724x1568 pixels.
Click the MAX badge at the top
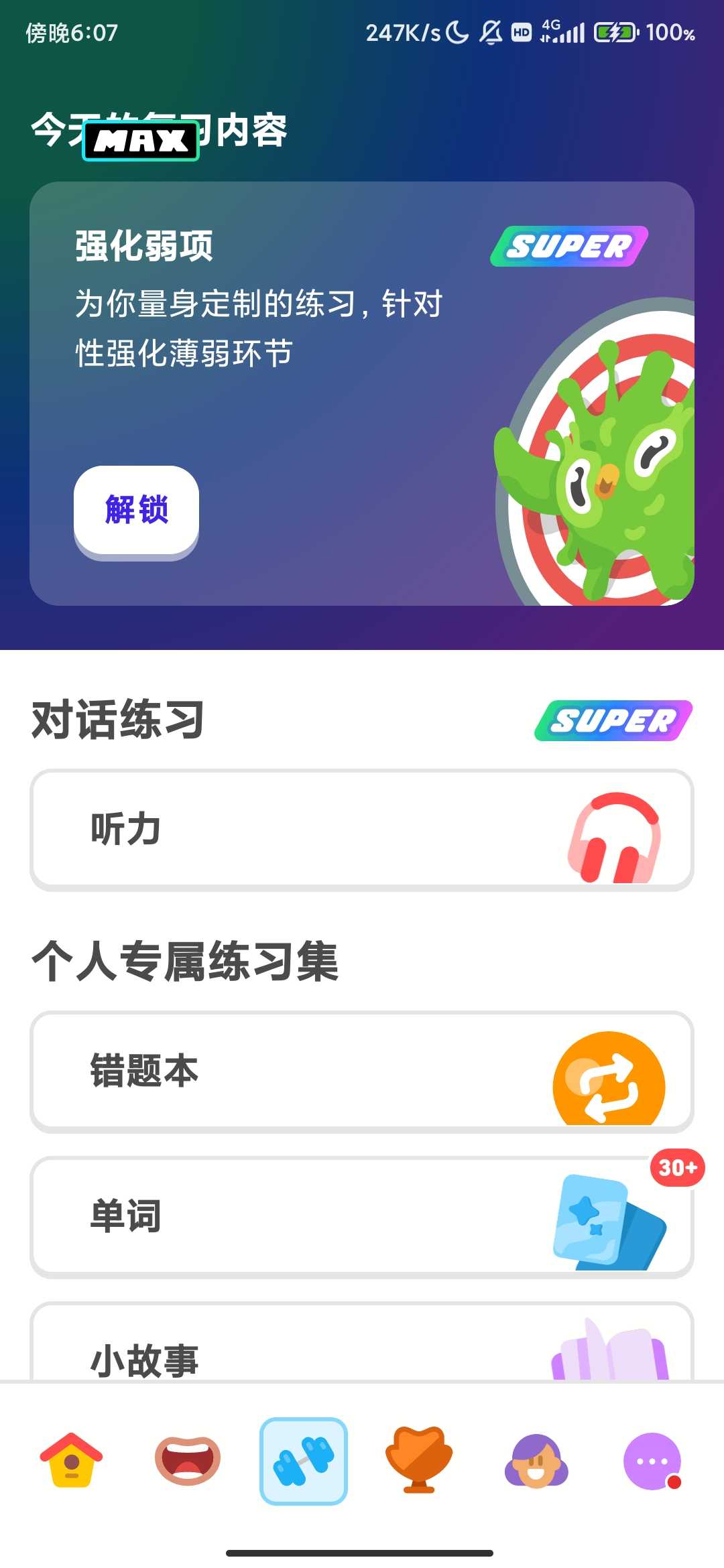coord(141,141)
